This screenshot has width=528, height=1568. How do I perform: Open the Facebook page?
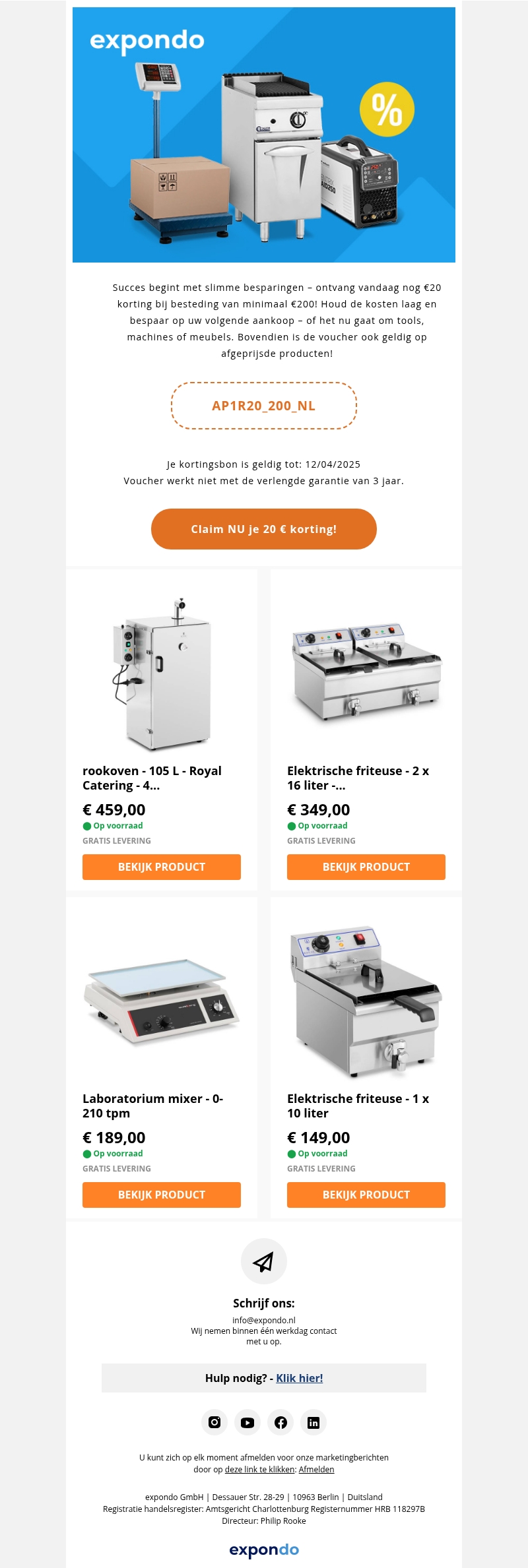[280, 1422]
